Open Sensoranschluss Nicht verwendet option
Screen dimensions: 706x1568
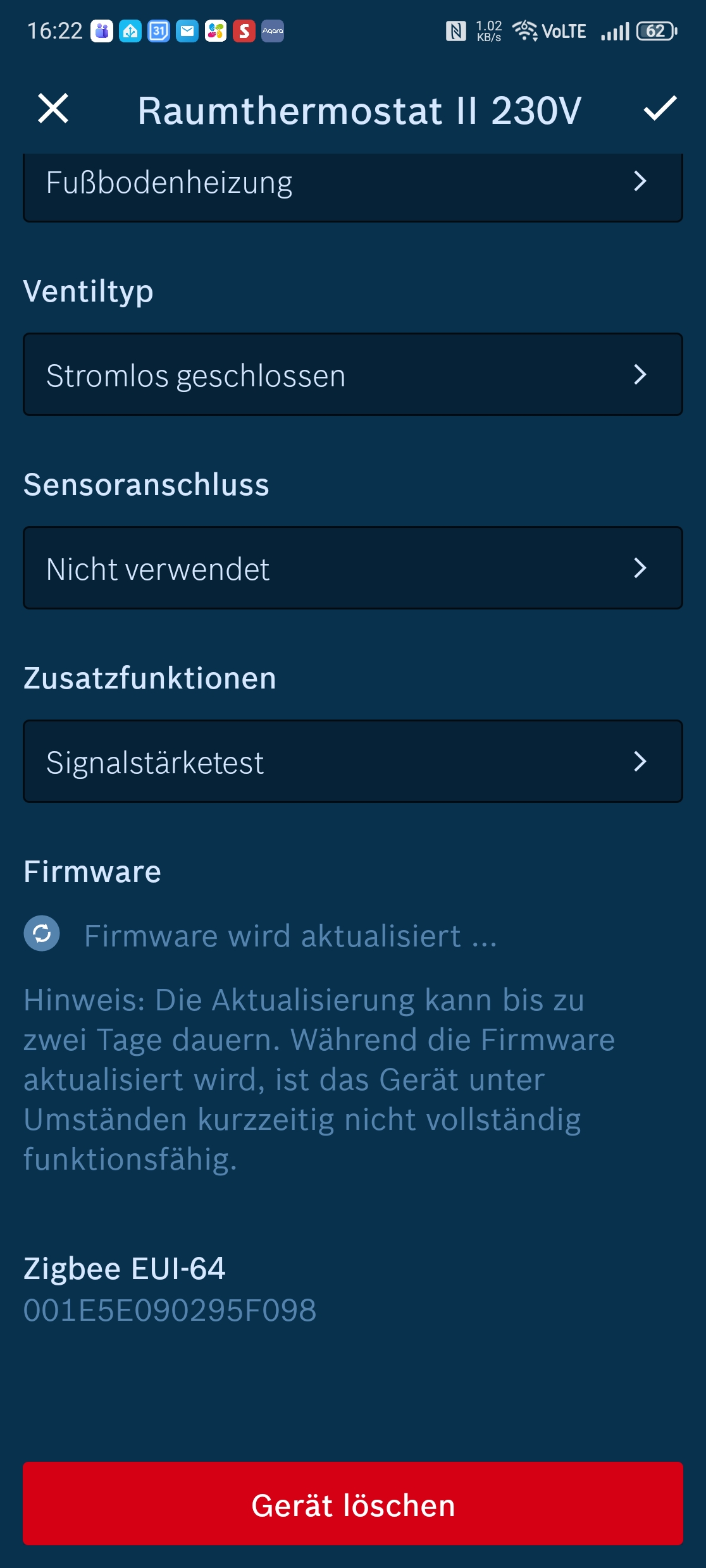(x=352, y=568)
